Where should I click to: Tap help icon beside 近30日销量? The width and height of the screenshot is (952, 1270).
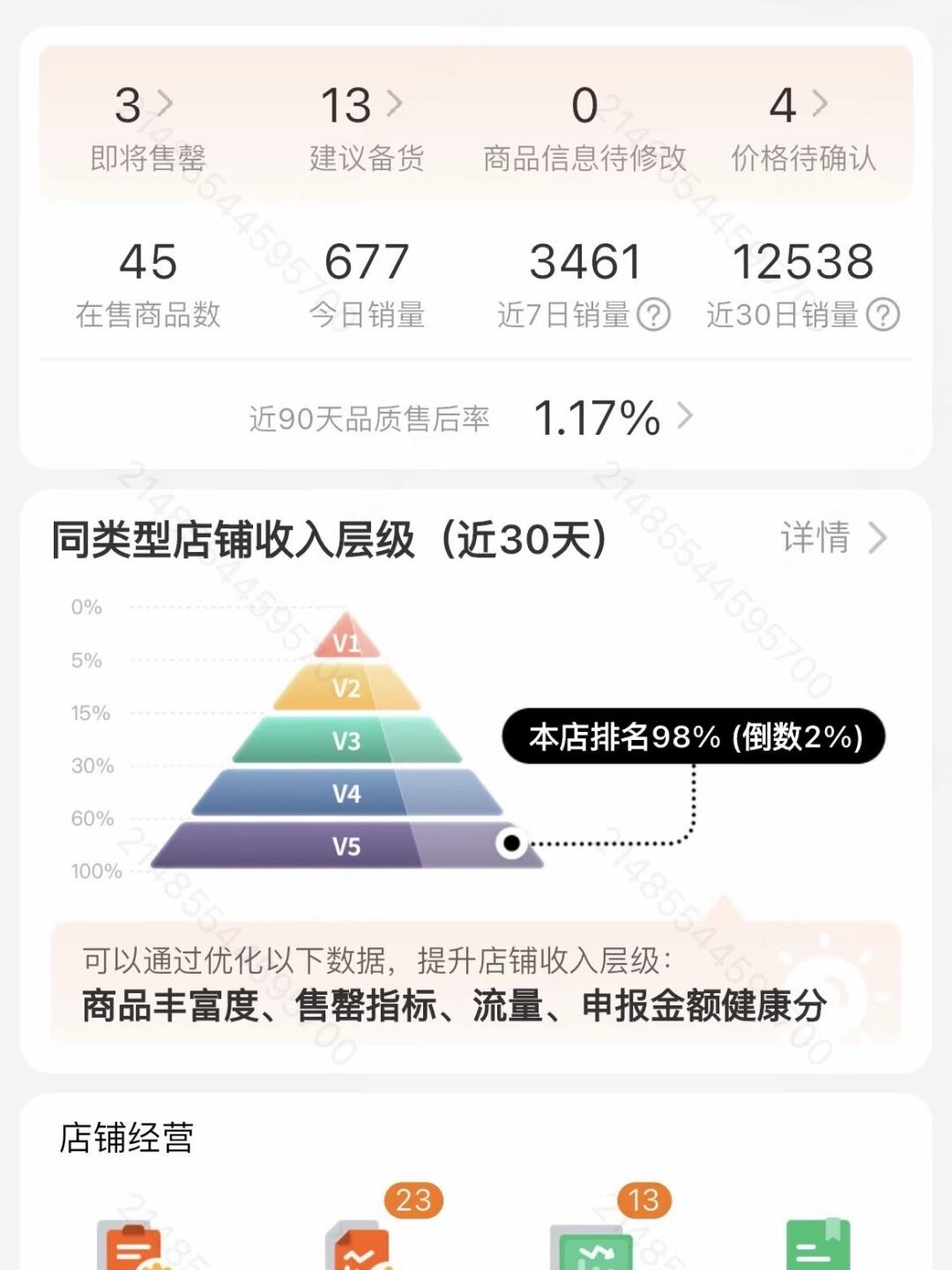[882, 315]
